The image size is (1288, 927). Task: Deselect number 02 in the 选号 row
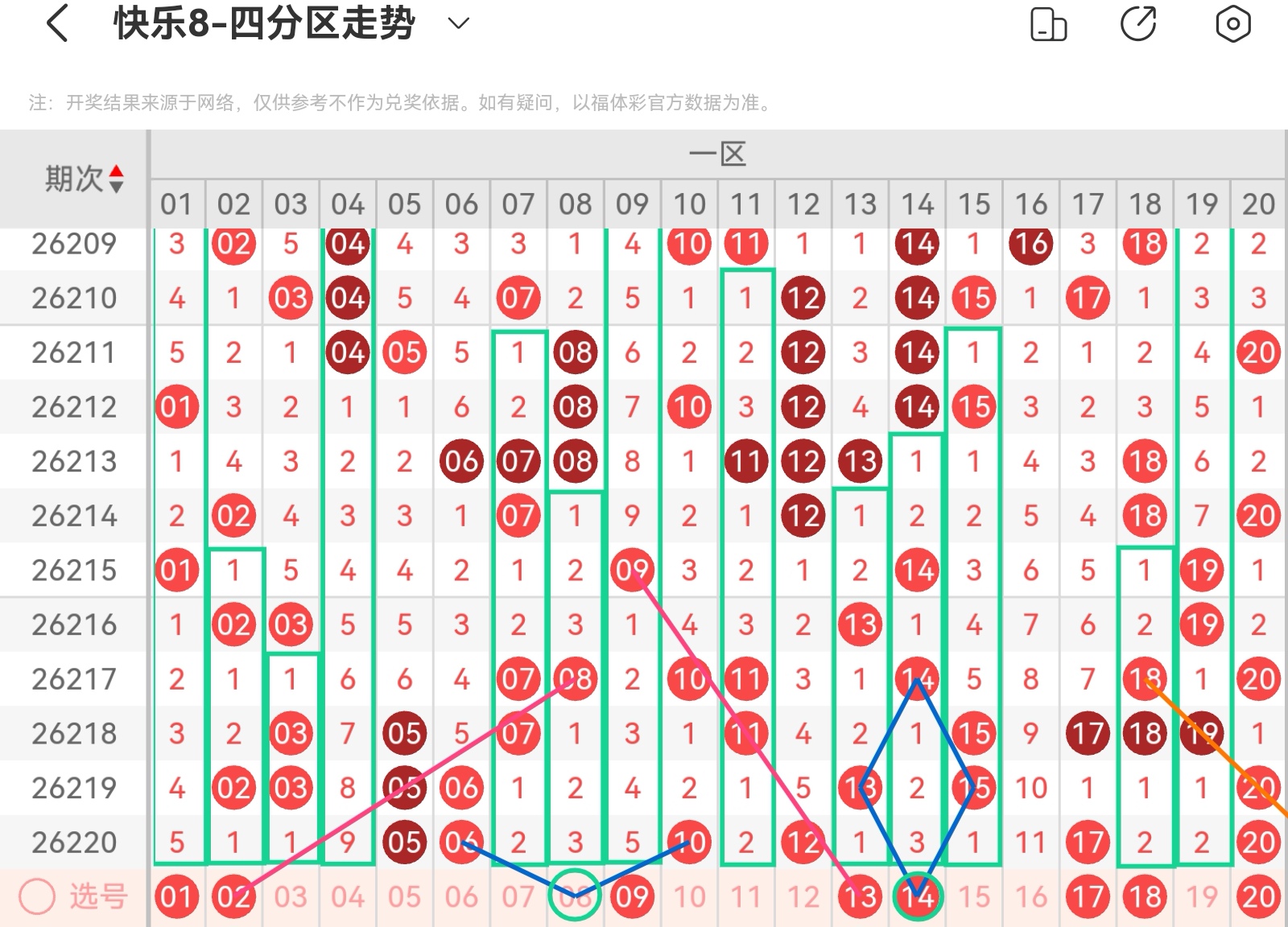pyautogui.click(x=233, y=896)
